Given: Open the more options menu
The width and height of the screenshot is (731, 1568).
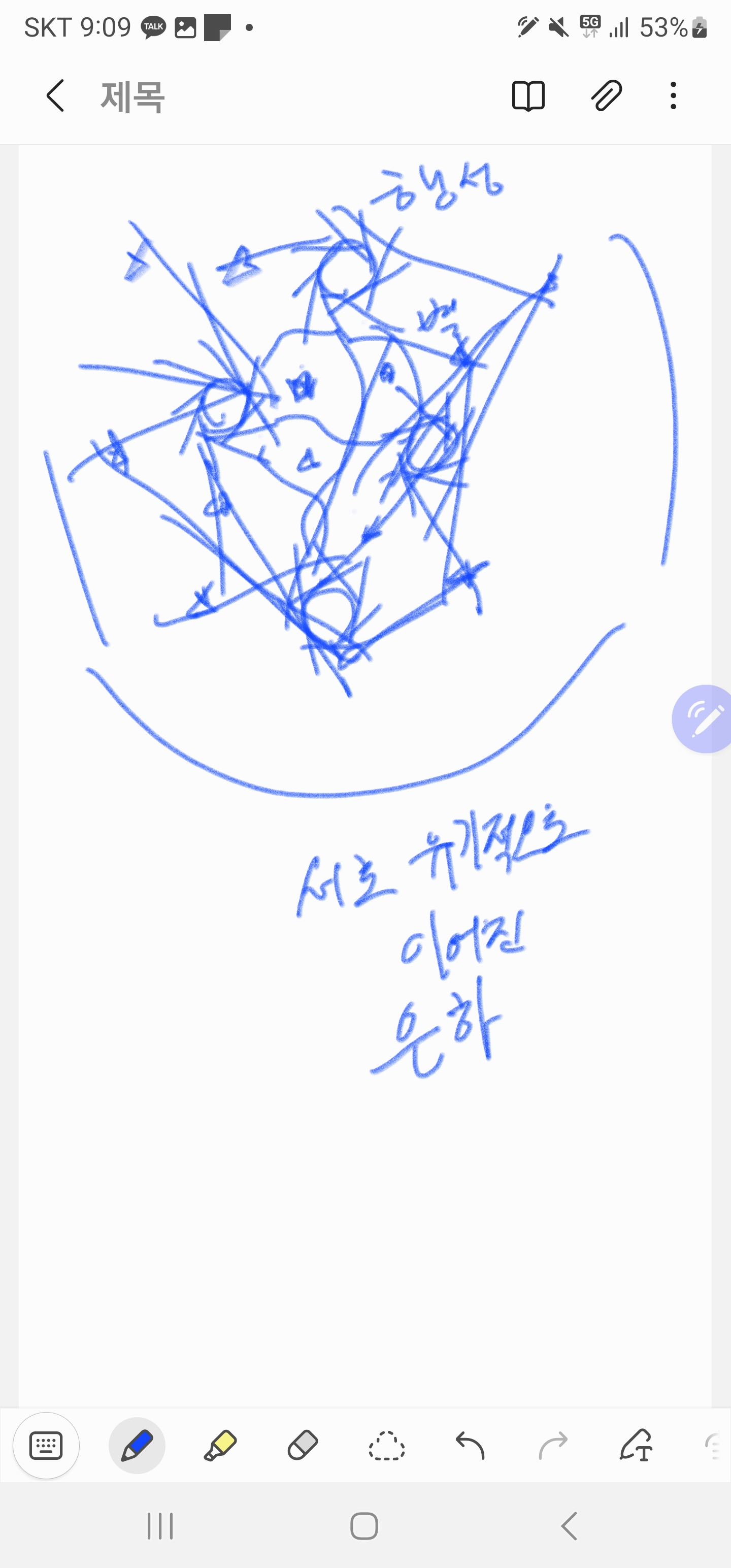Looking at the screenshot, I should pyautogui.click(x=673, y=96).
